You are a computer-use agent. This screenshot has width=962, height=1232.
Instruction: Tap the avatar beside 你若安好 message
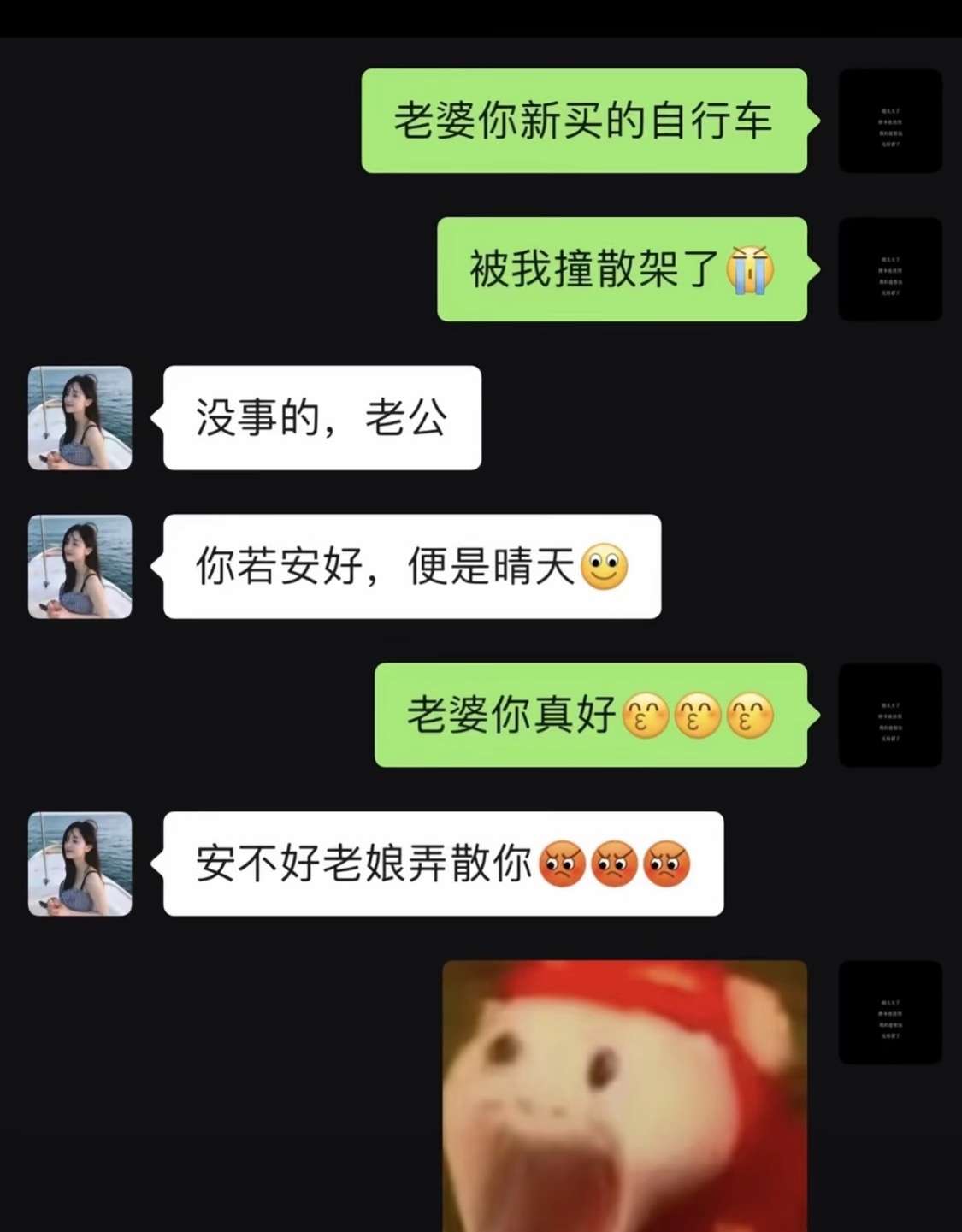coord(80,566)
